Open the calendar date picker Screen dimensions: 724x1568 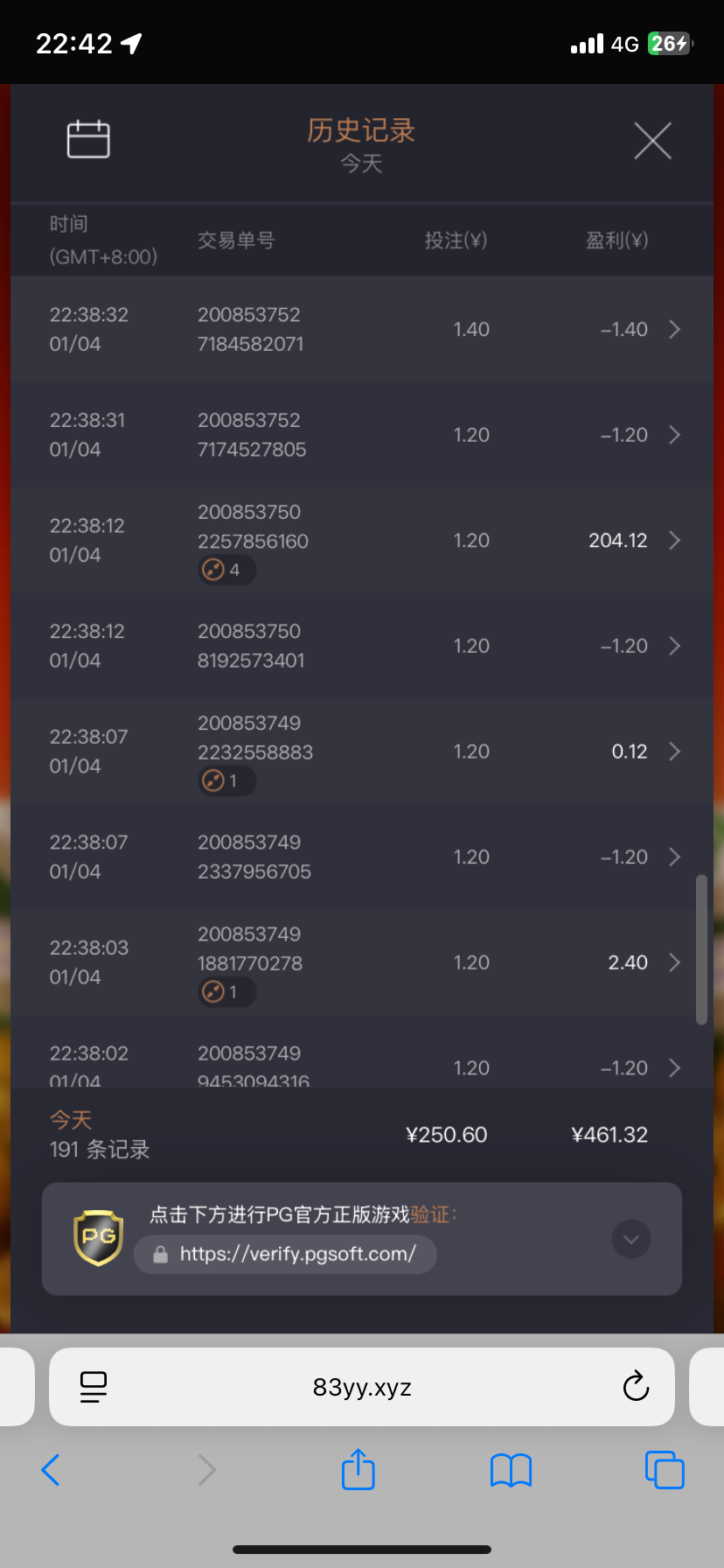pyautogui.click(x=88, y=139)
